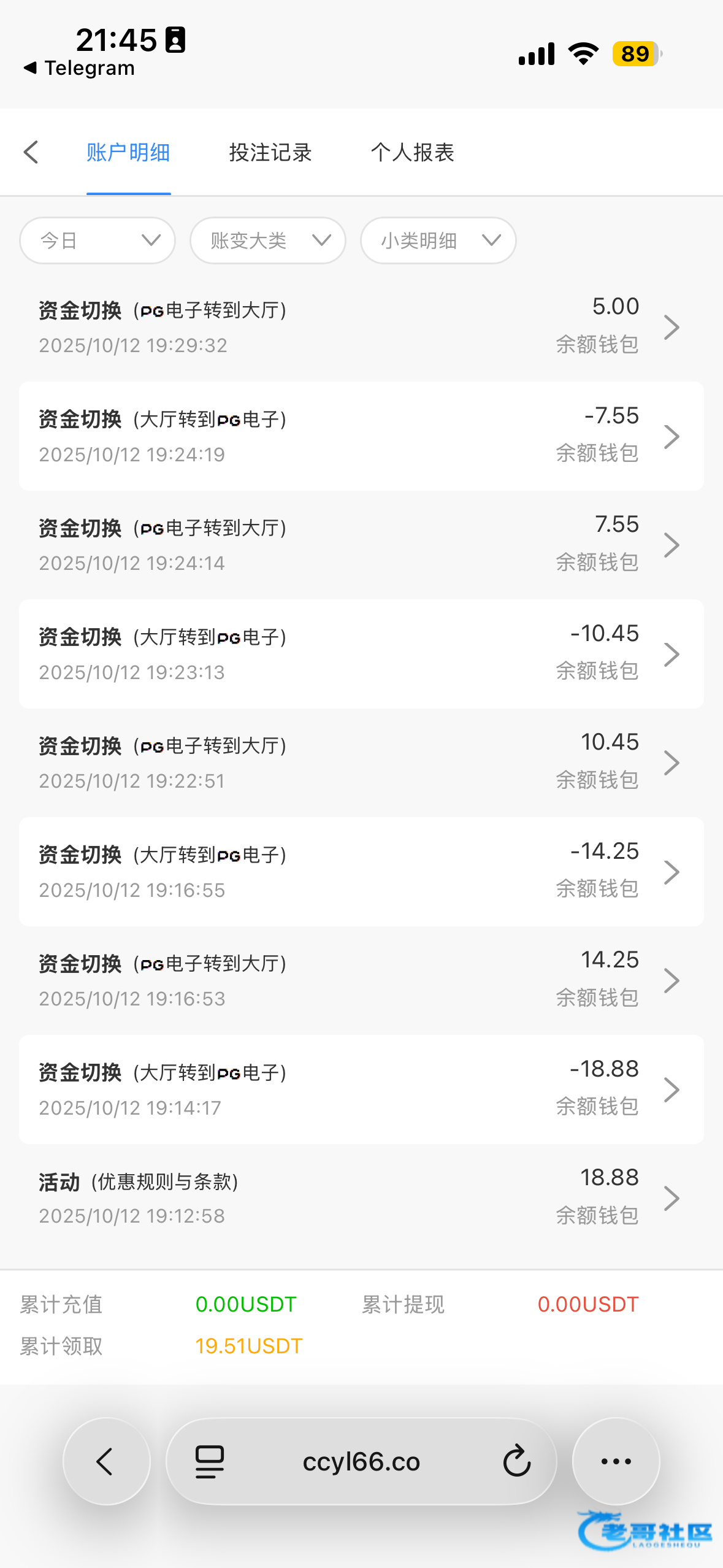
Task: Return to Telegram via the status bar link
Action: coord(80,68)
